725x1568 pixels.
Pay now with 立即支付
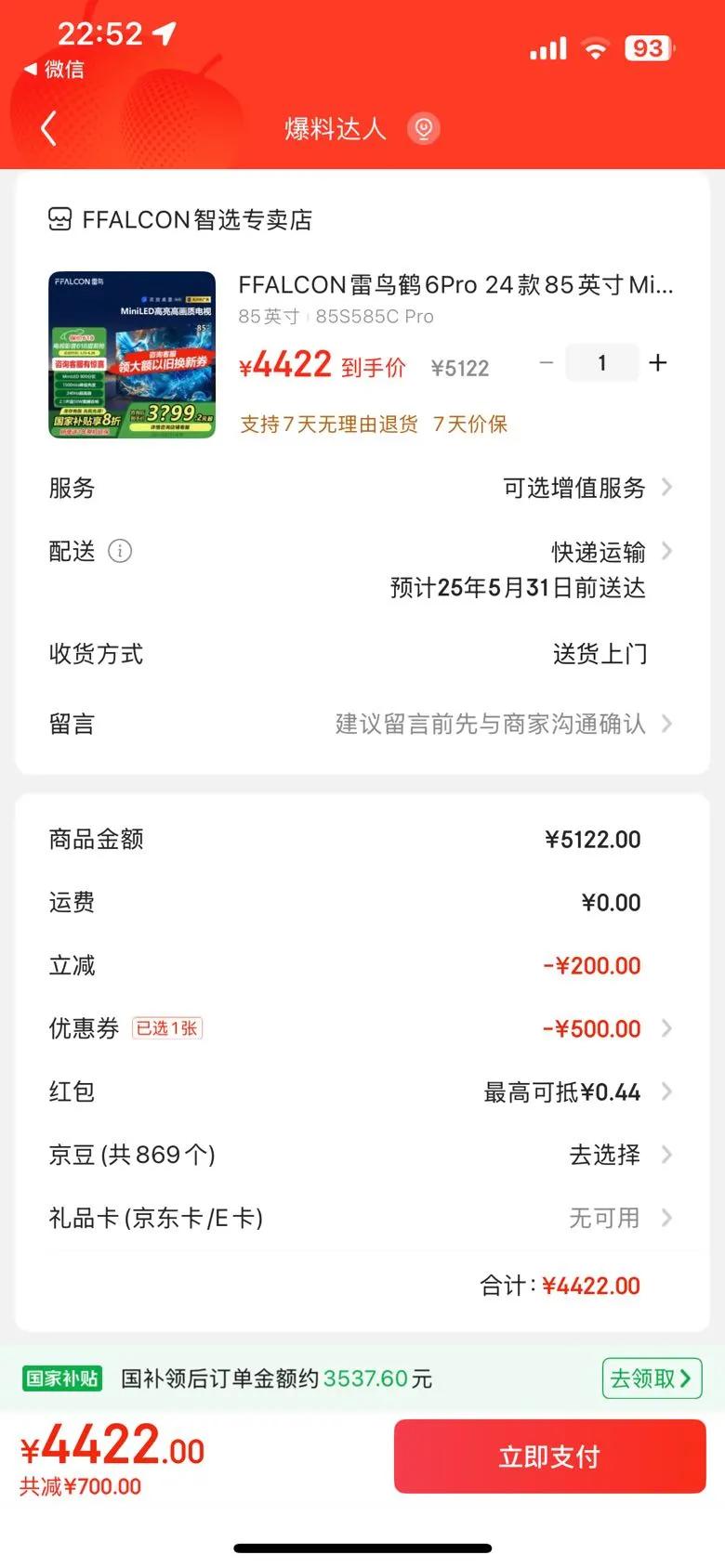(x=549, y=1457)
